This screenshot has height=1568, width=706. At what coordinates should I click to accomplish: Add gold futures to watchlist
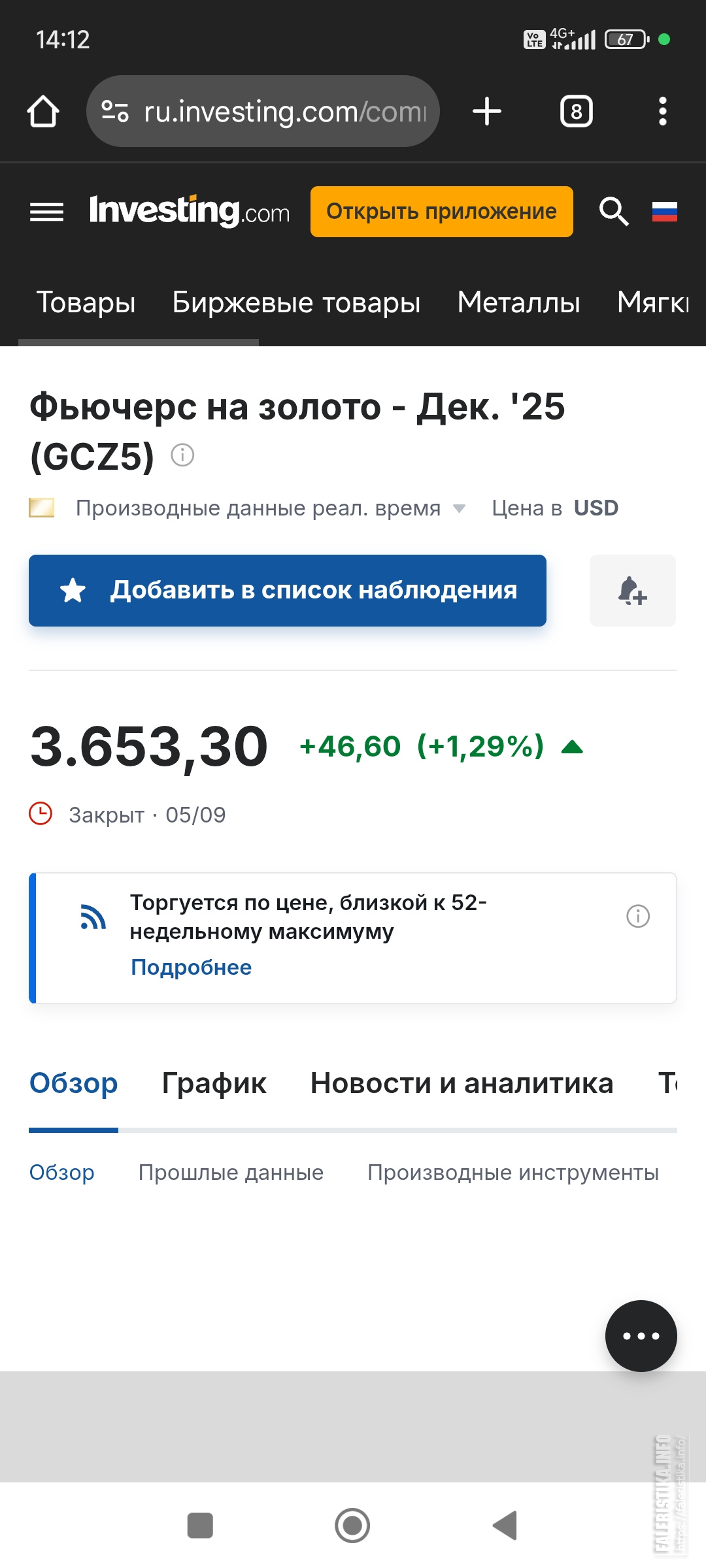[288, 591]
